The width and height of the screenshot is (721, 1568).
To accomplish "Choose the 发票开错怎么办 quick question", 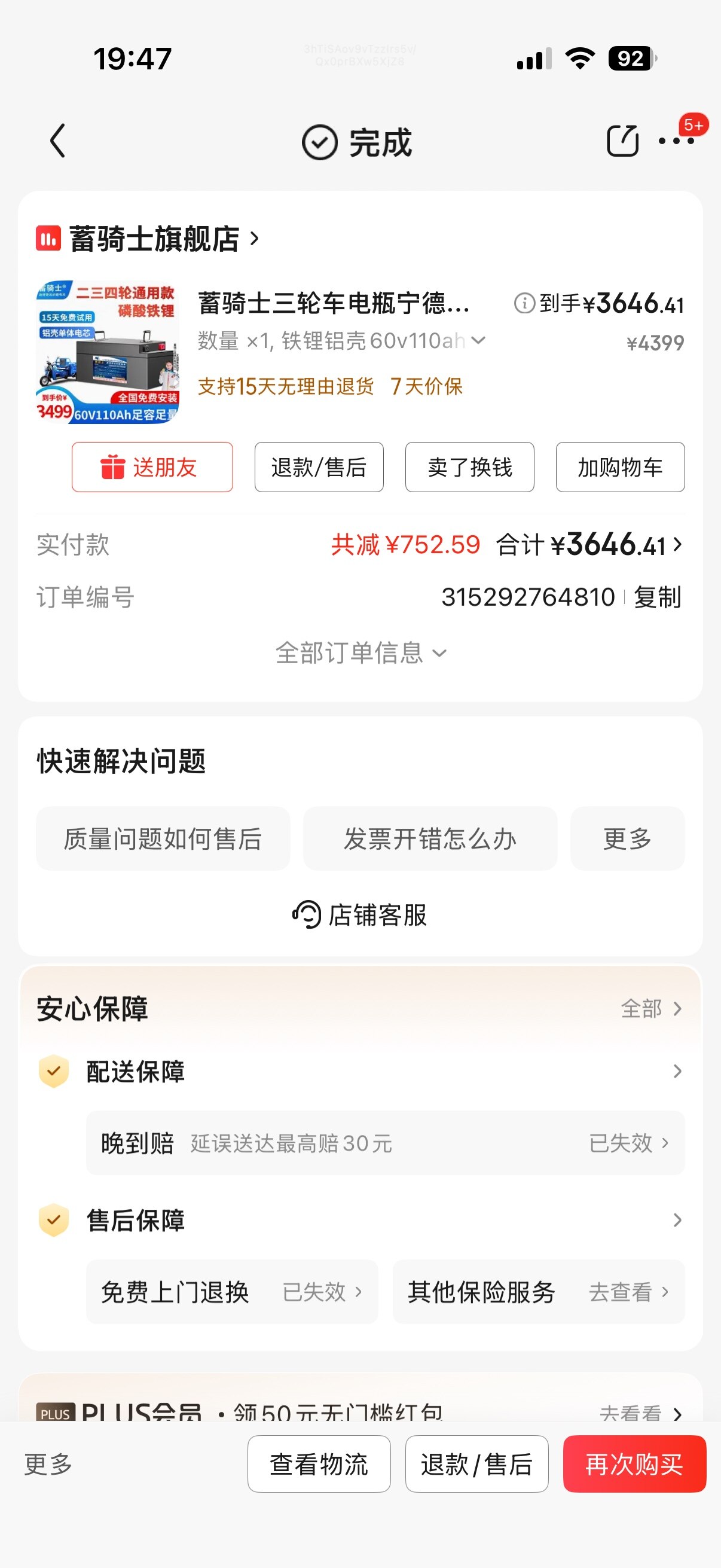I will tap(430, 838).
